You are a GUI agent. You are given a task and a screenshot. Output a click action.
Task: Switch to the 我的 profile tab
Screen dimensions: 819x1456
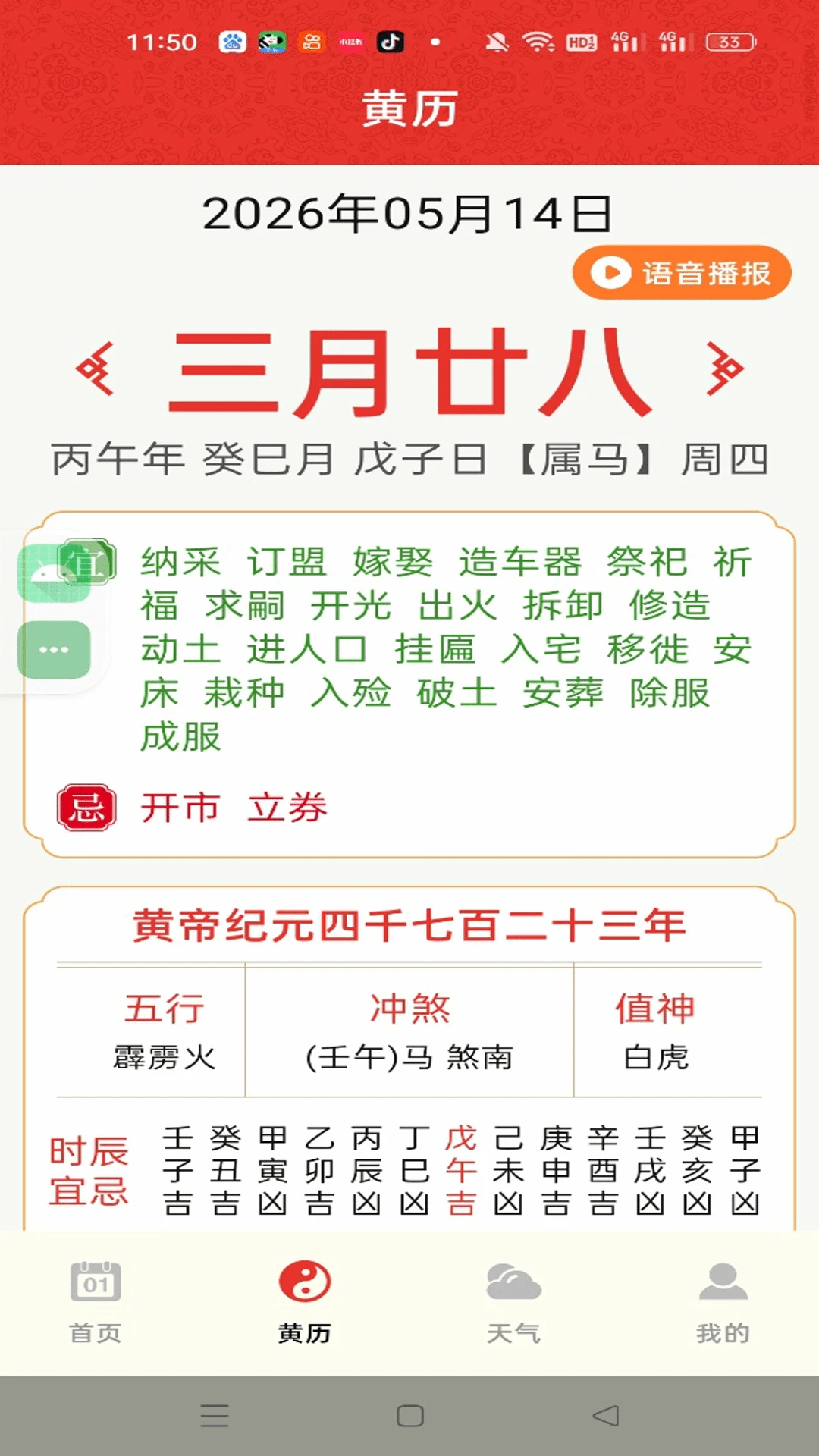(x=723, y=1301)
